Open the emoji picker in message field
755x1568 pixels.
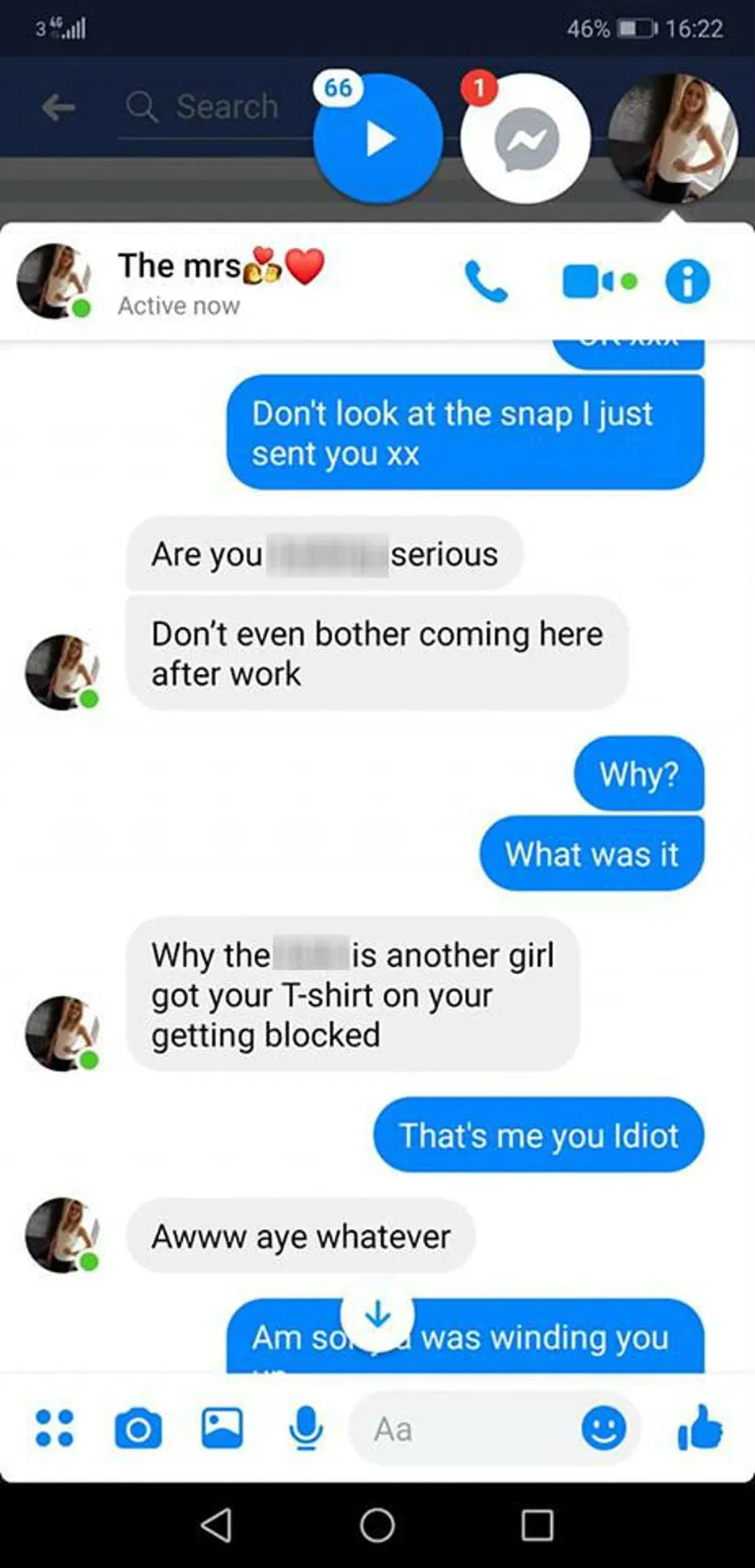coord(603,1428)
